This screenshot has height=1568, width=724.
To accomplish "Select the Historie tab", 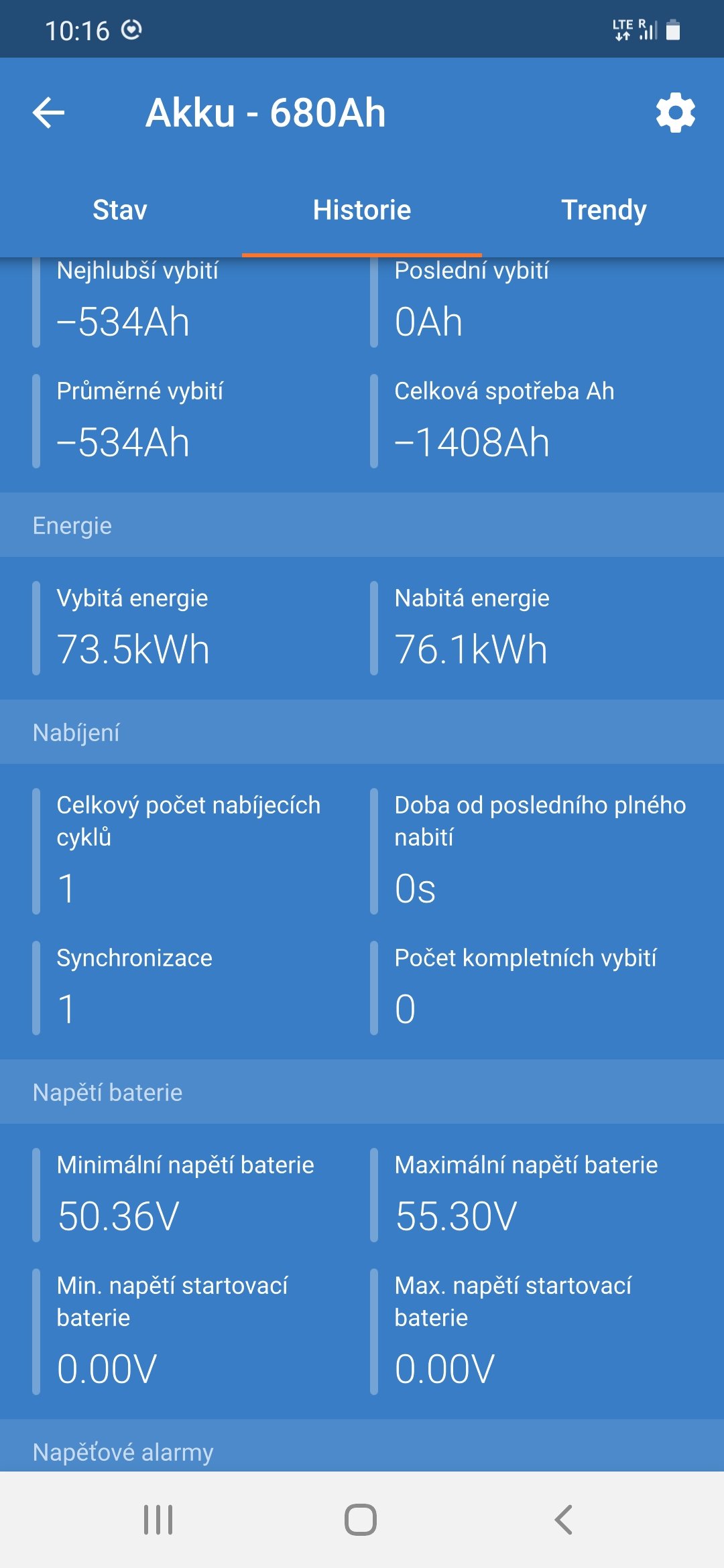I will (x=361, y=210).
